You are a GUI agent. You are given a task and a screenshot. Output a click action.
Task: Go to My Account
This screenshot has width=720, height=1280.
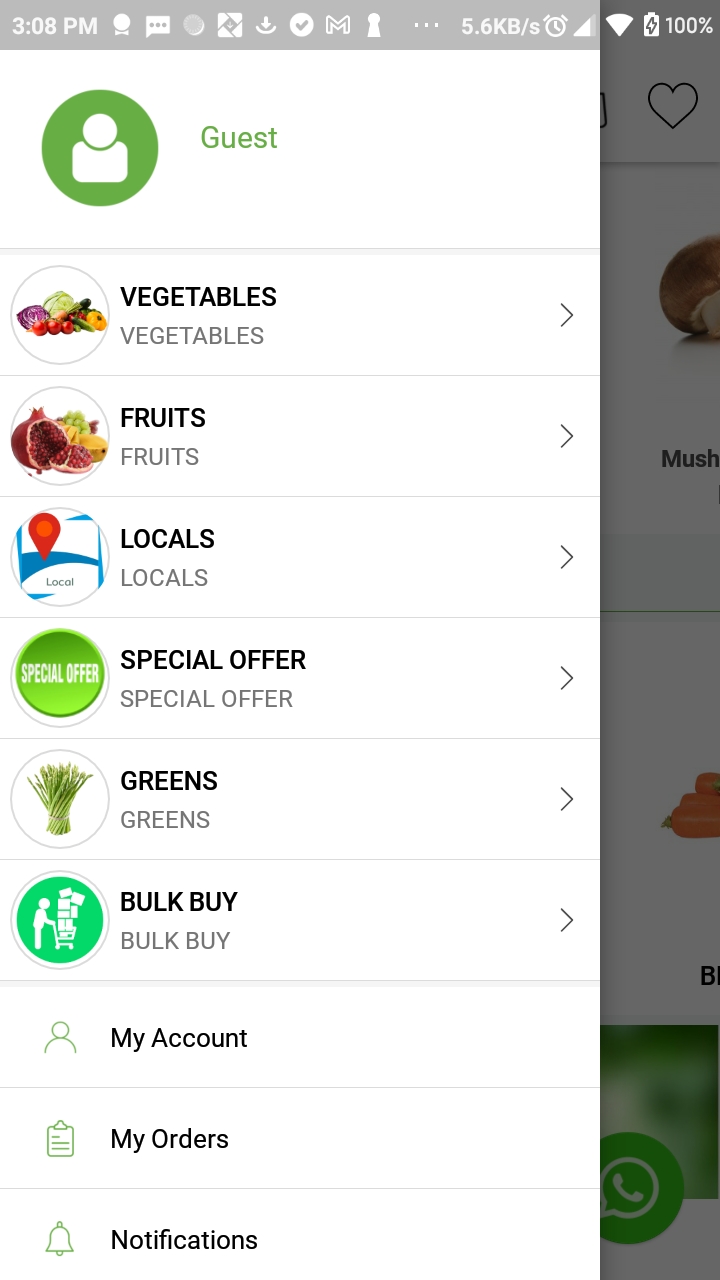(x=300, y=1038)
